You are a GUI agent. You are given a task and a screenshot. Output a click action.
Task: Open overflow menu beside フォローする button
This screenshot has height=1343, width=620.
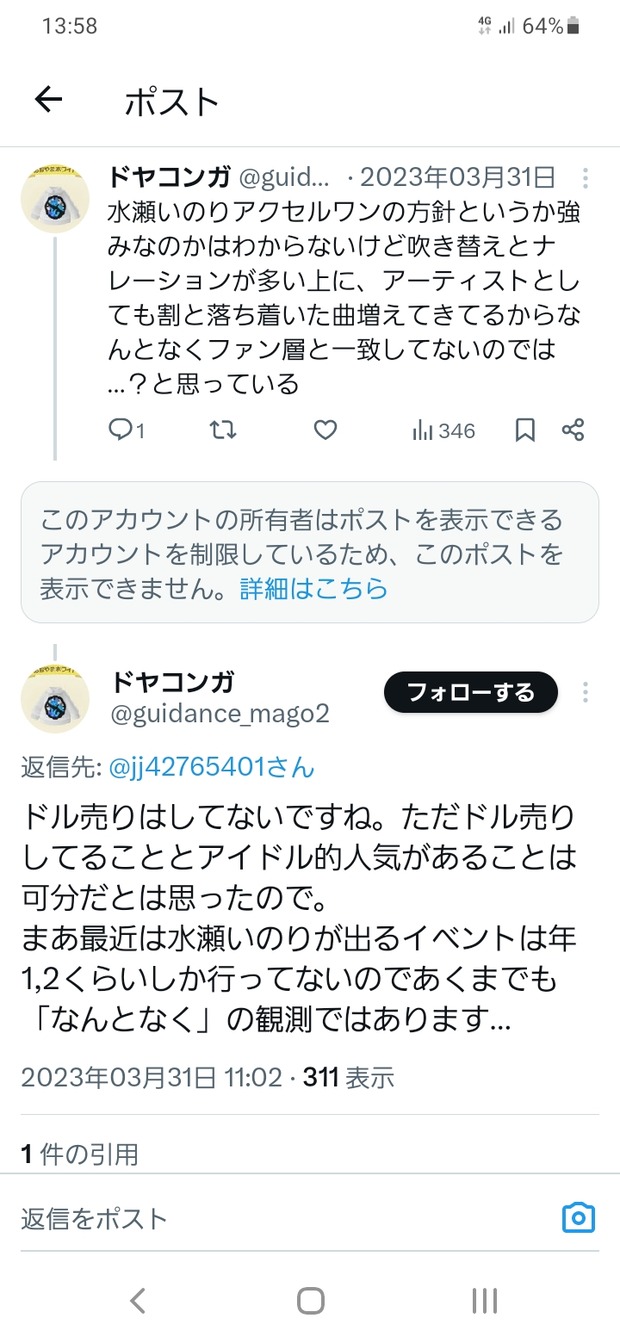586,692
